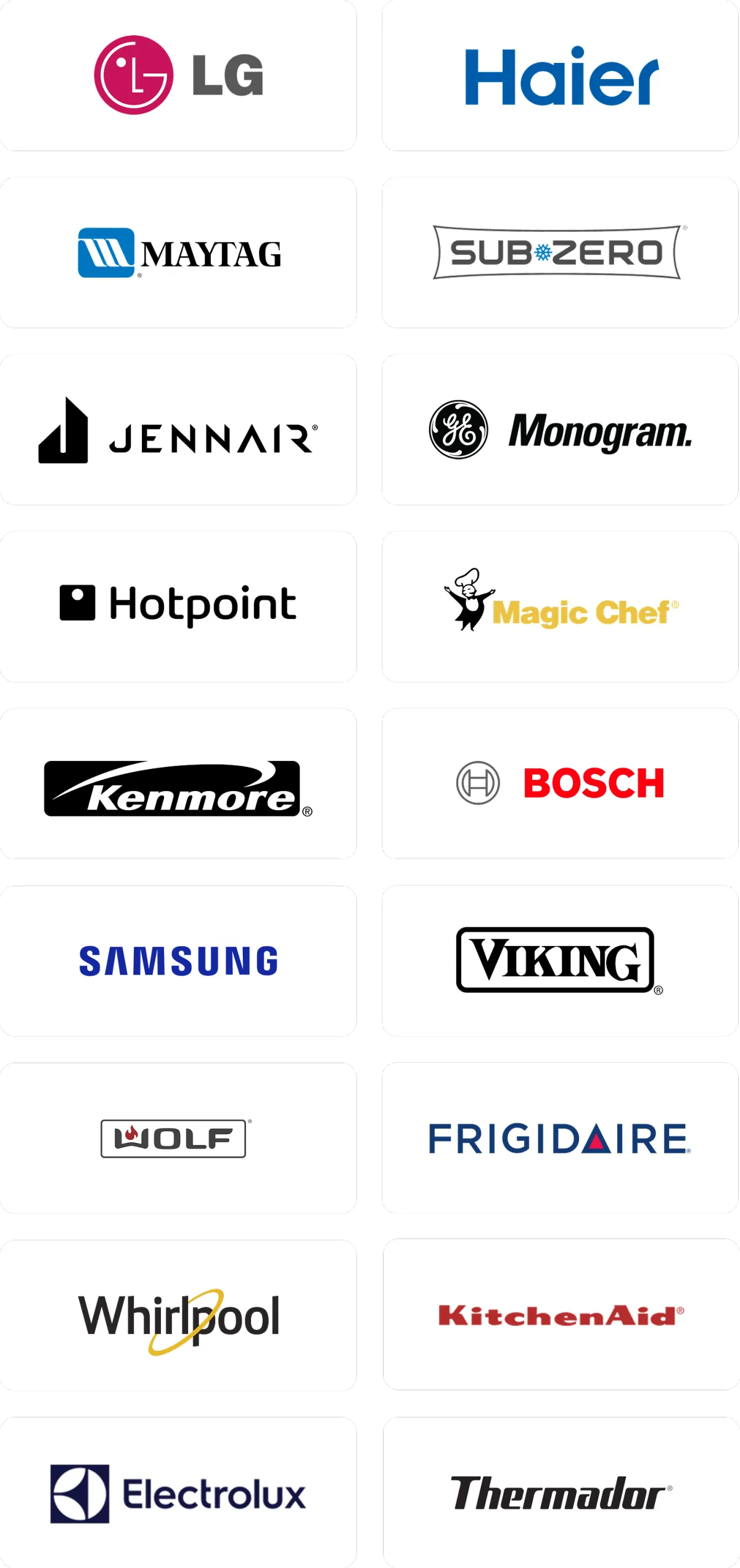Open the LG brand card
This screenshot has height=1568, width=740.
point(178,75)
